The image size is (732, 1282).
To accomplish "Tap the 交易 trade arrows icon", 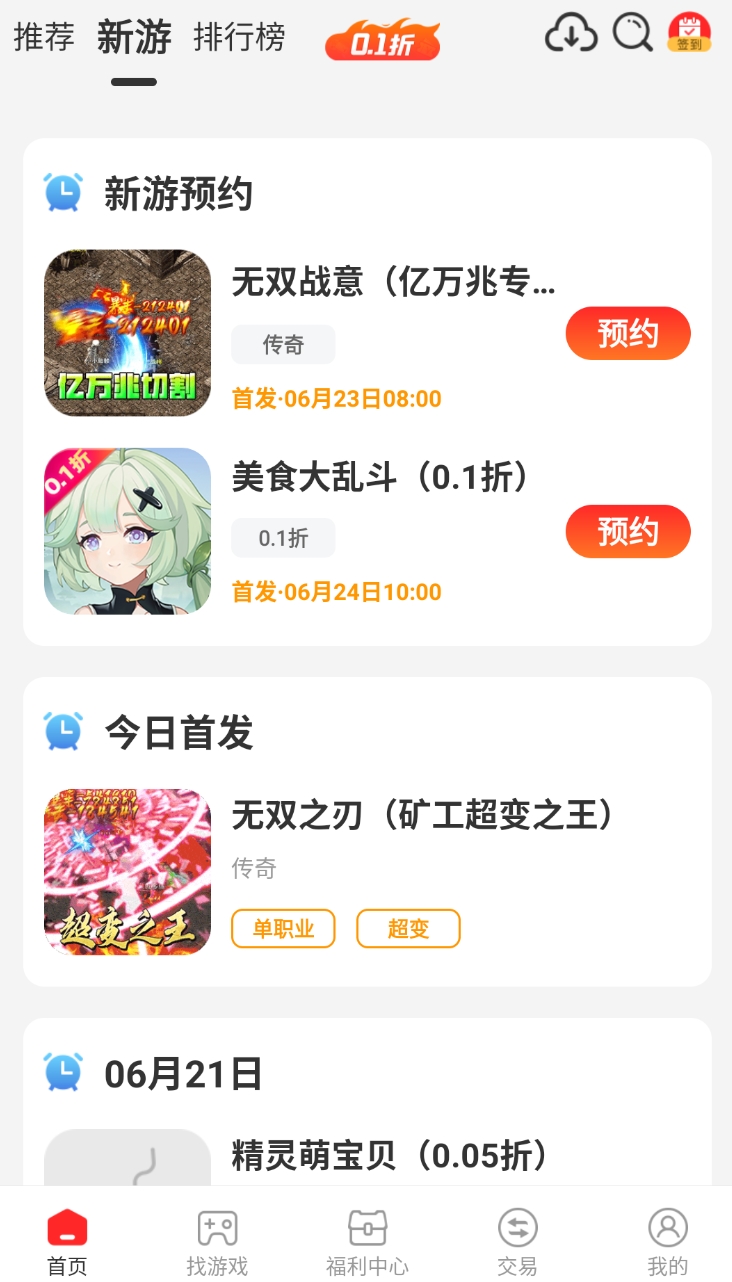I will [x=516, y=1227].
